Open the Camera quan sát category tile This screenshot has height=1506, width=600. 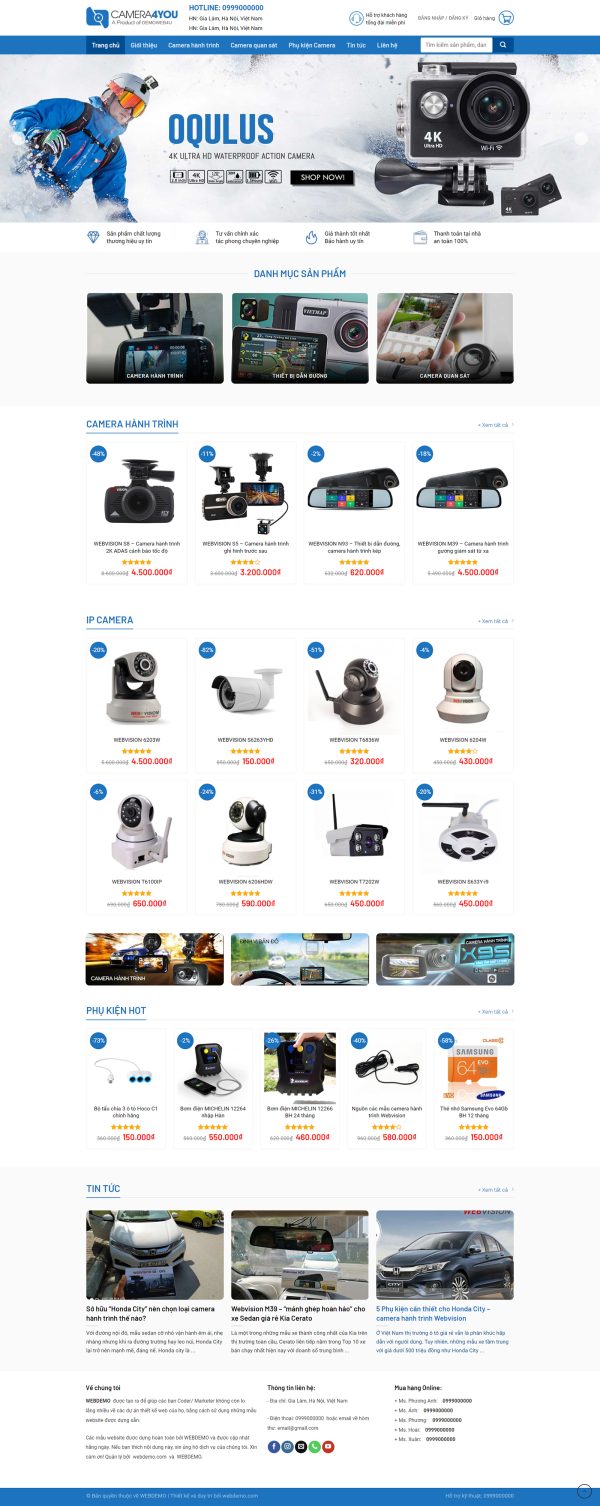pos(445,338)
